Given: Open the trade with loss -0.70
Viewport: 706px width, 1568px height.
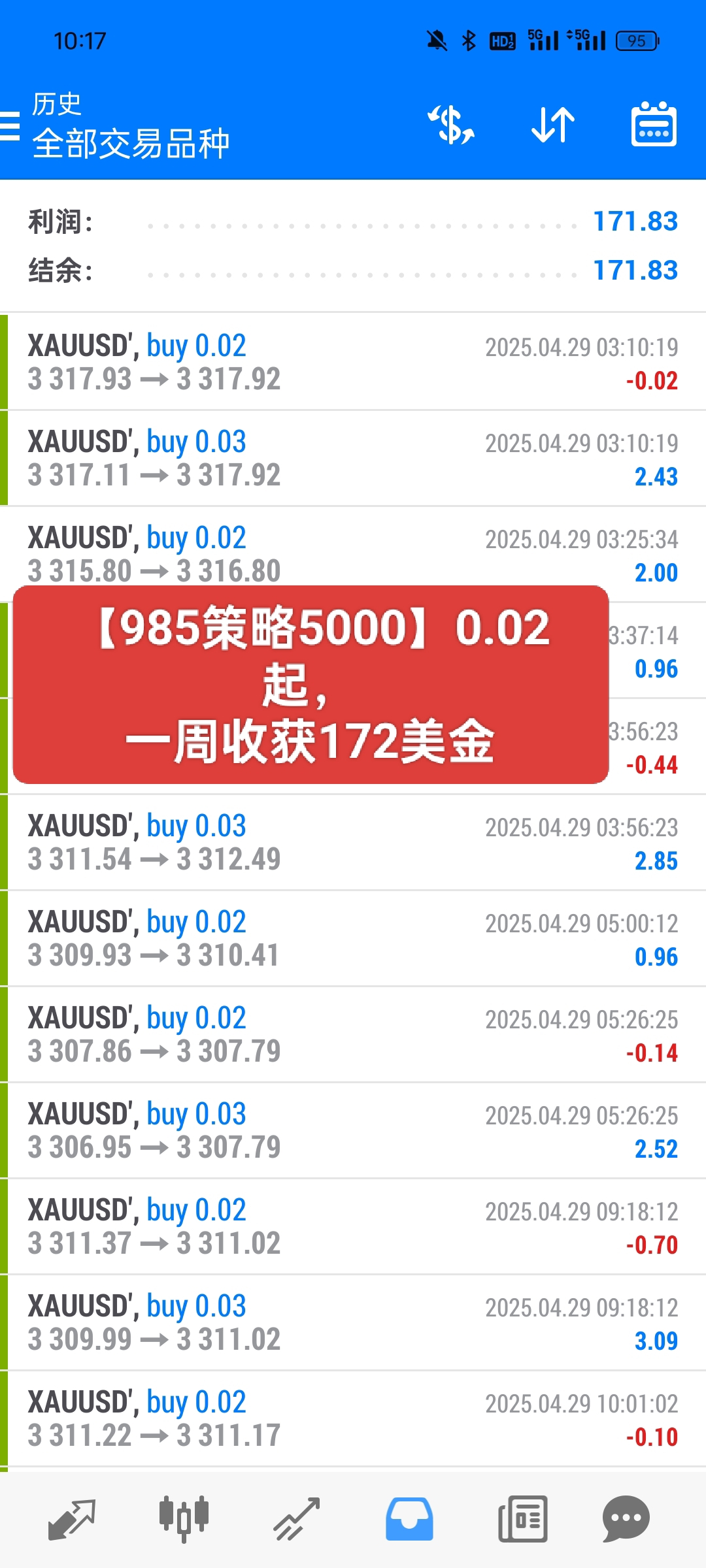Looking at the screenshot, I should 353,1226.
